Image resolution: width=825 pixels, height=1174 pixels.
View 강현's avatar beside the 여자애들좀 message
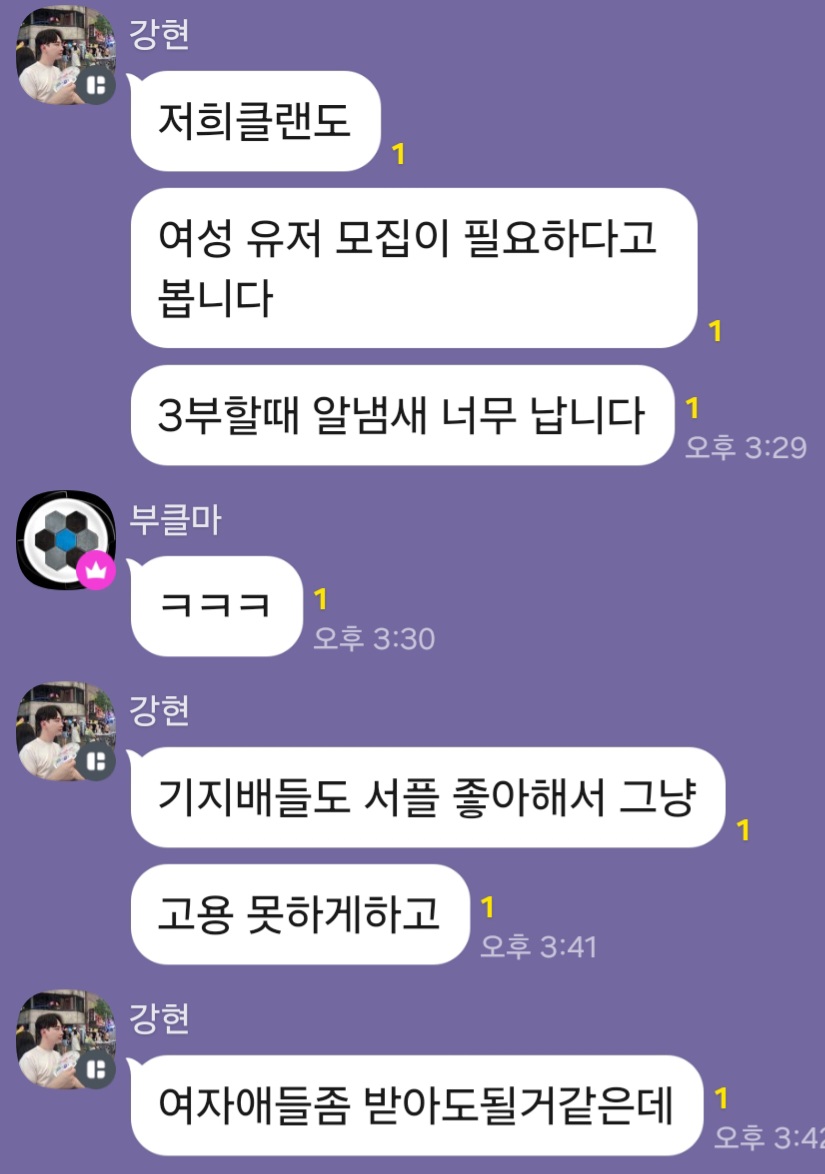64,1038
